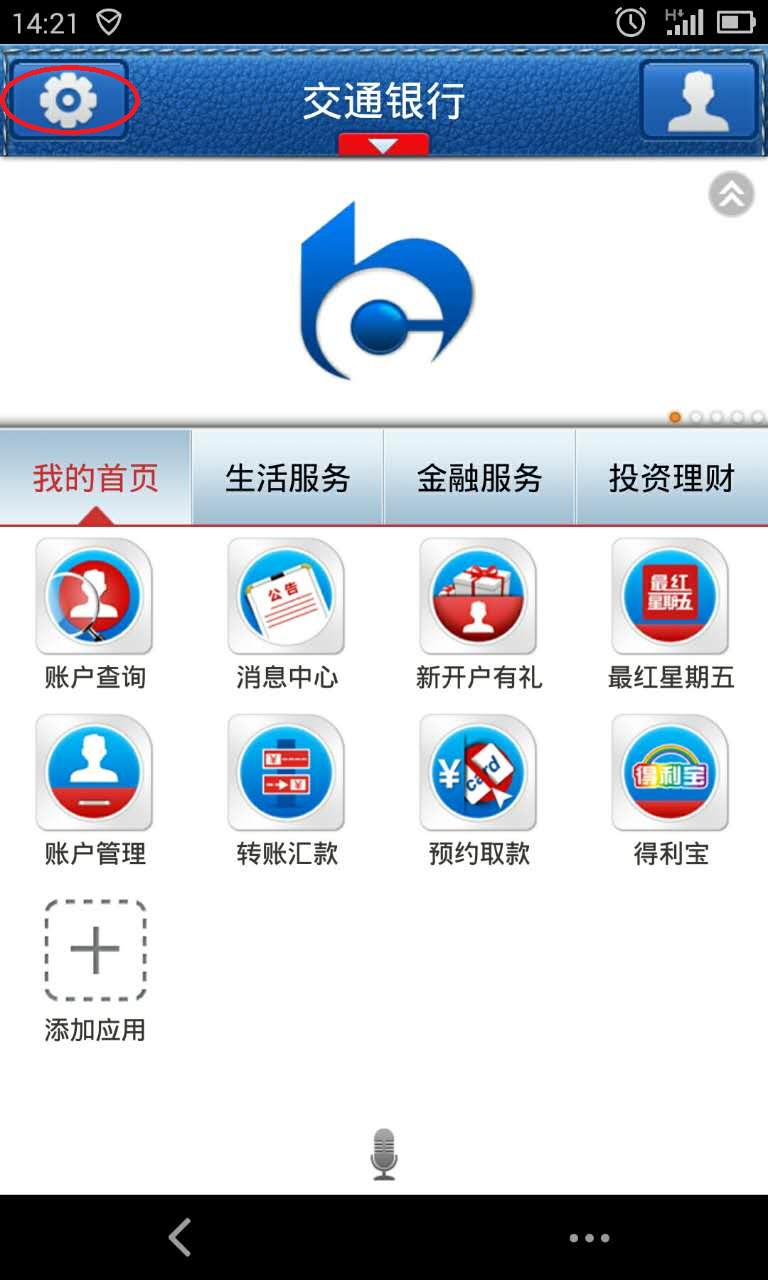Switch to the 投资理财 tab
The height and width of the screenshot is (1280, 768).
coord(671,478)
